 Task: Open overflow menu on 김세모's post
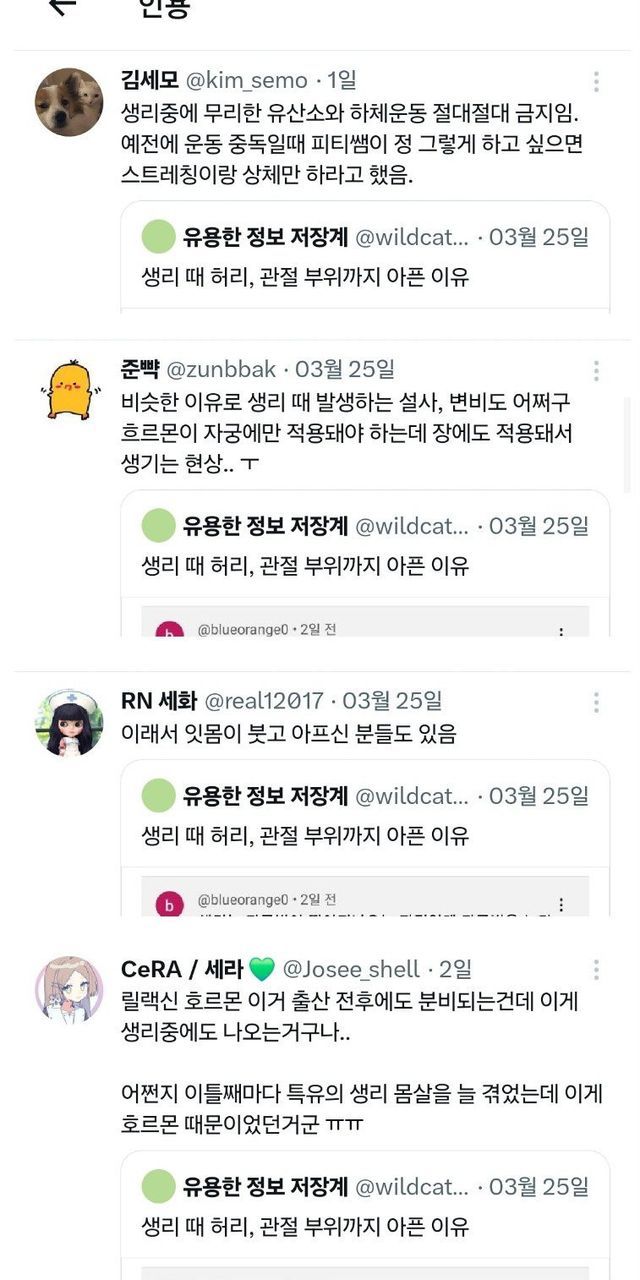[596, 82]
